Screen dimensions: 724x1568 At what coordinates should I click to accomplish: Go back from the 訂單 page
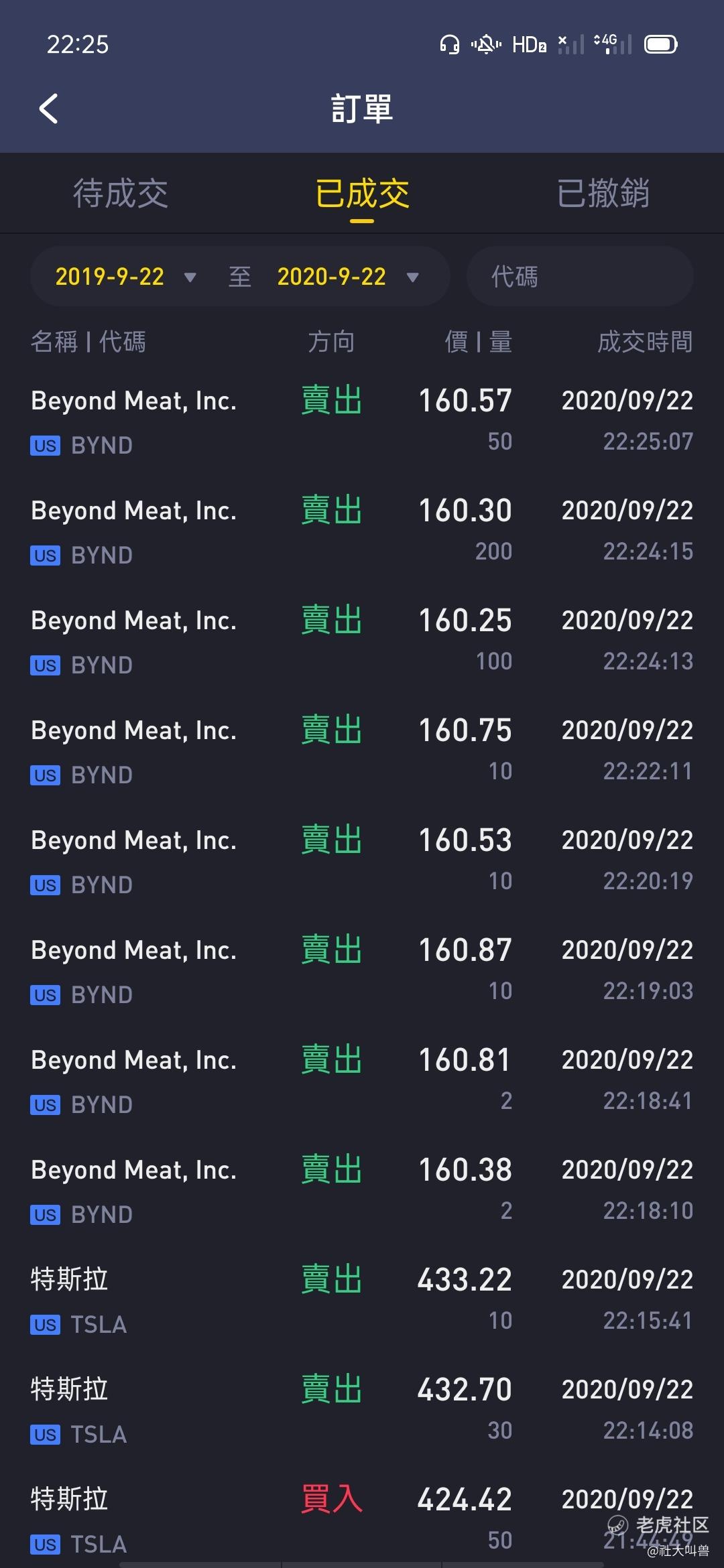tap(49, 109)
